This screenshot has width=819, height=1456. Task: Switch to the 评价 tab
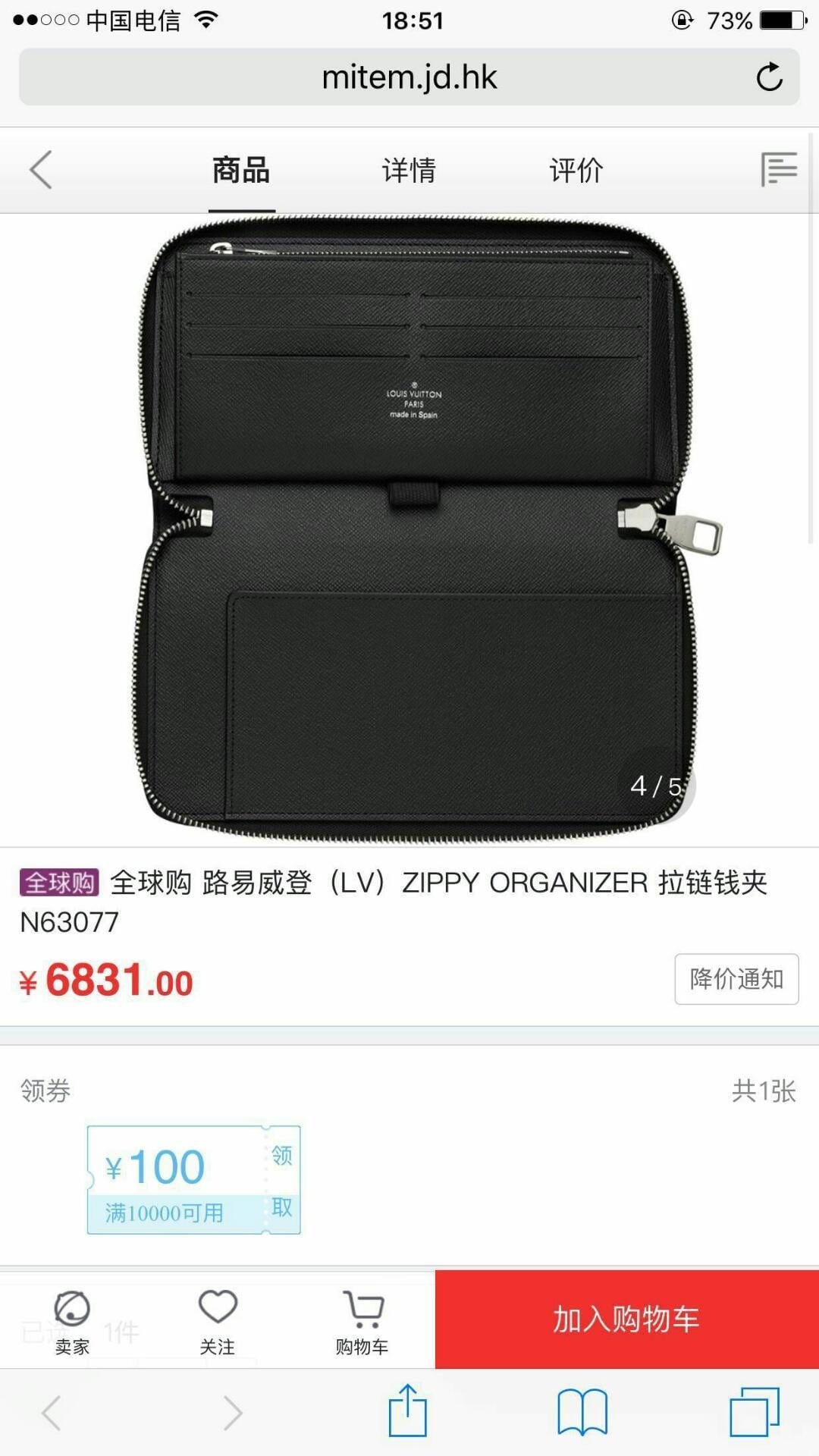click(x=576, y=170)
